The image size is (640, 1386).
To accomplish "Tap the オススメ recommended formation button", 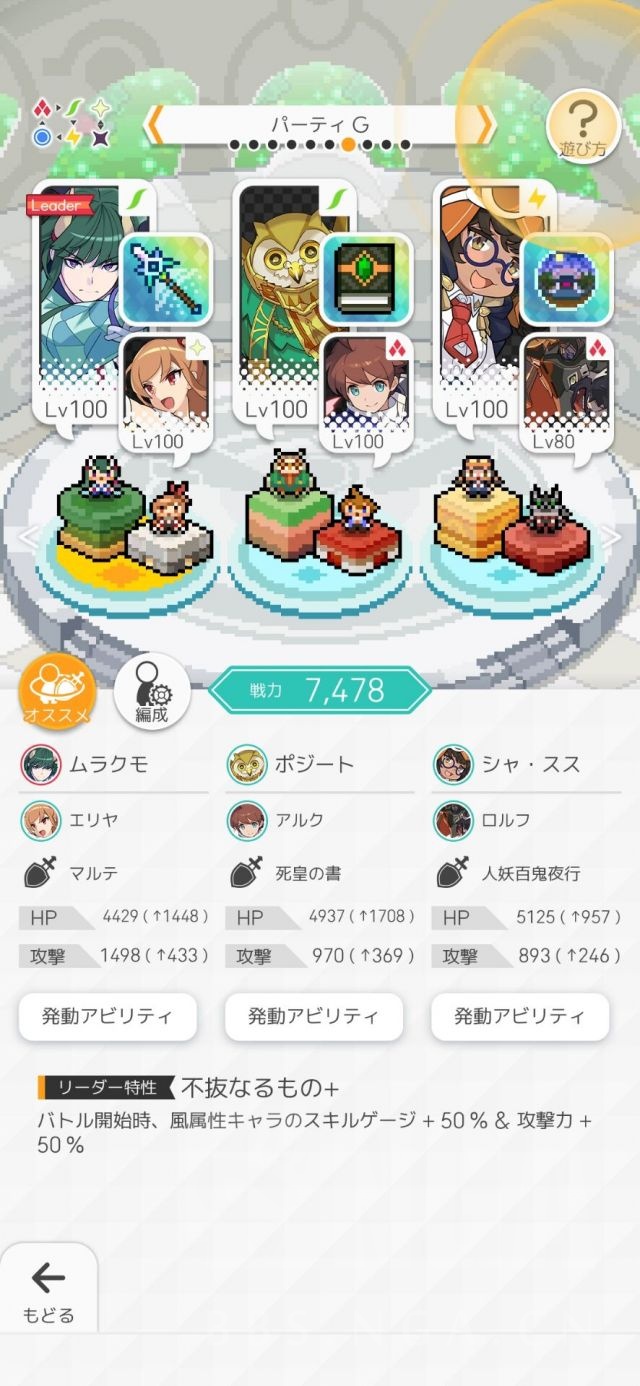I will [58, 691].
